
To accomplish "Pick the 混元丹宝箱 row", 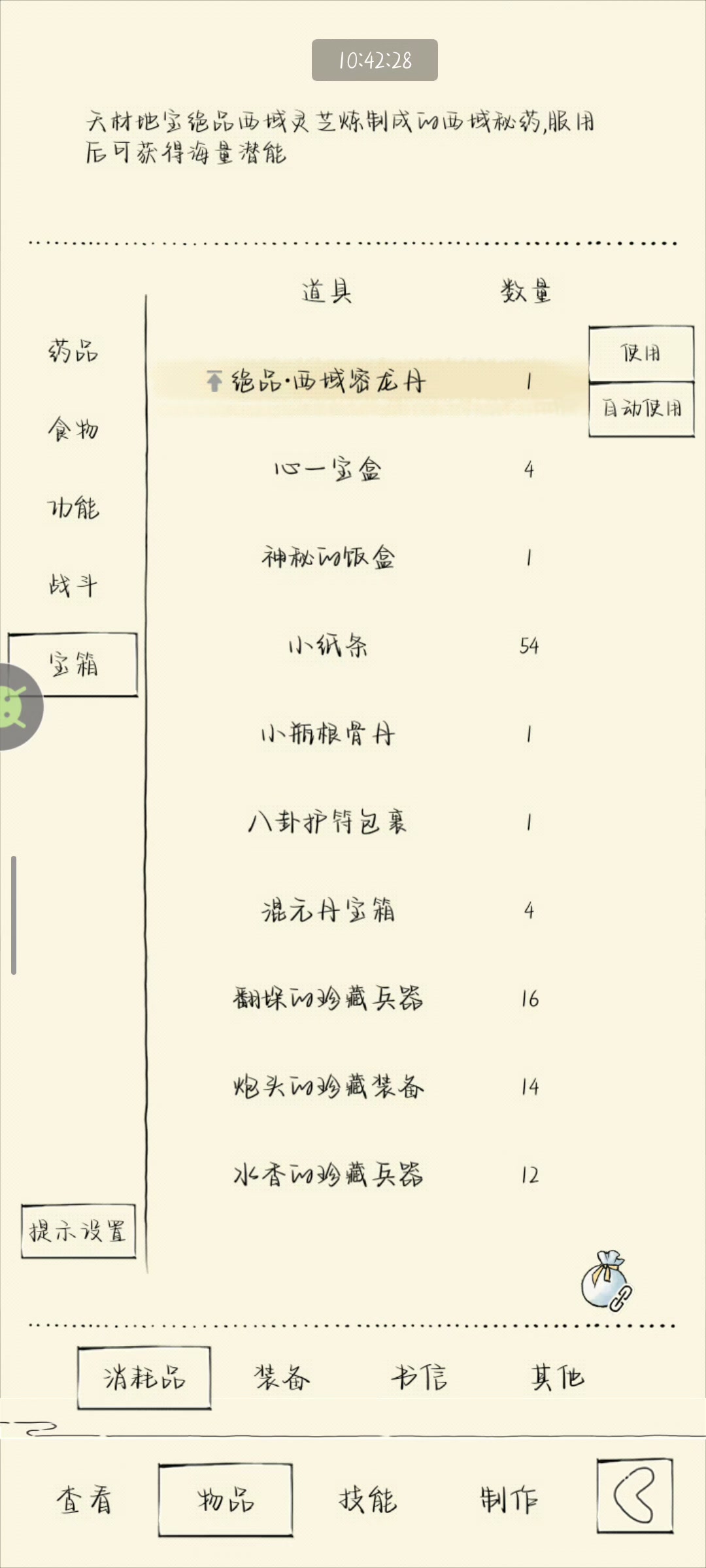I will [x=366, y=910].
